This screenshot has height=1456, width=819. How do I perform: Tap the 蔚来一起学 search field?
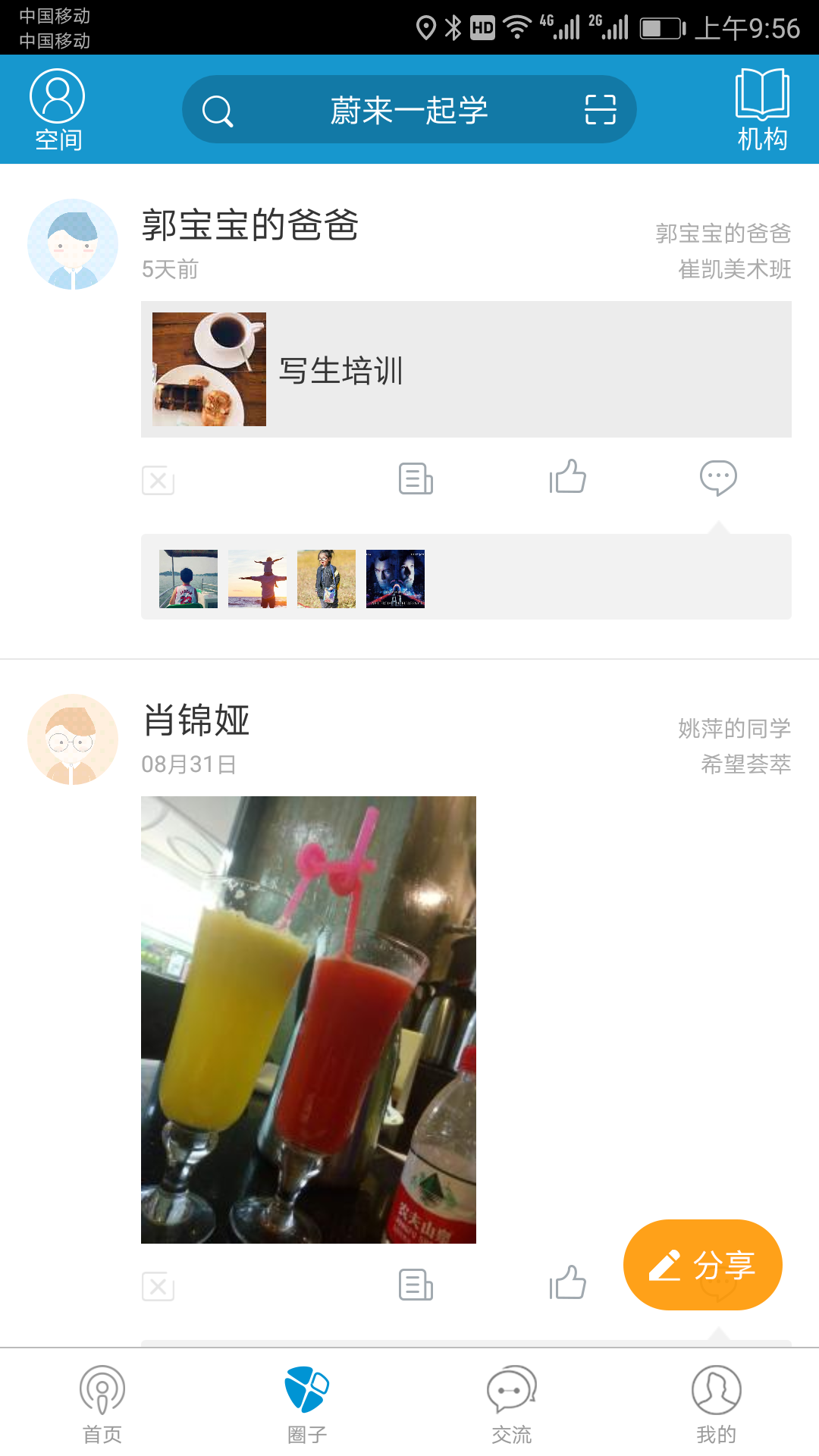pyautogui.click(x=409, y=108)
